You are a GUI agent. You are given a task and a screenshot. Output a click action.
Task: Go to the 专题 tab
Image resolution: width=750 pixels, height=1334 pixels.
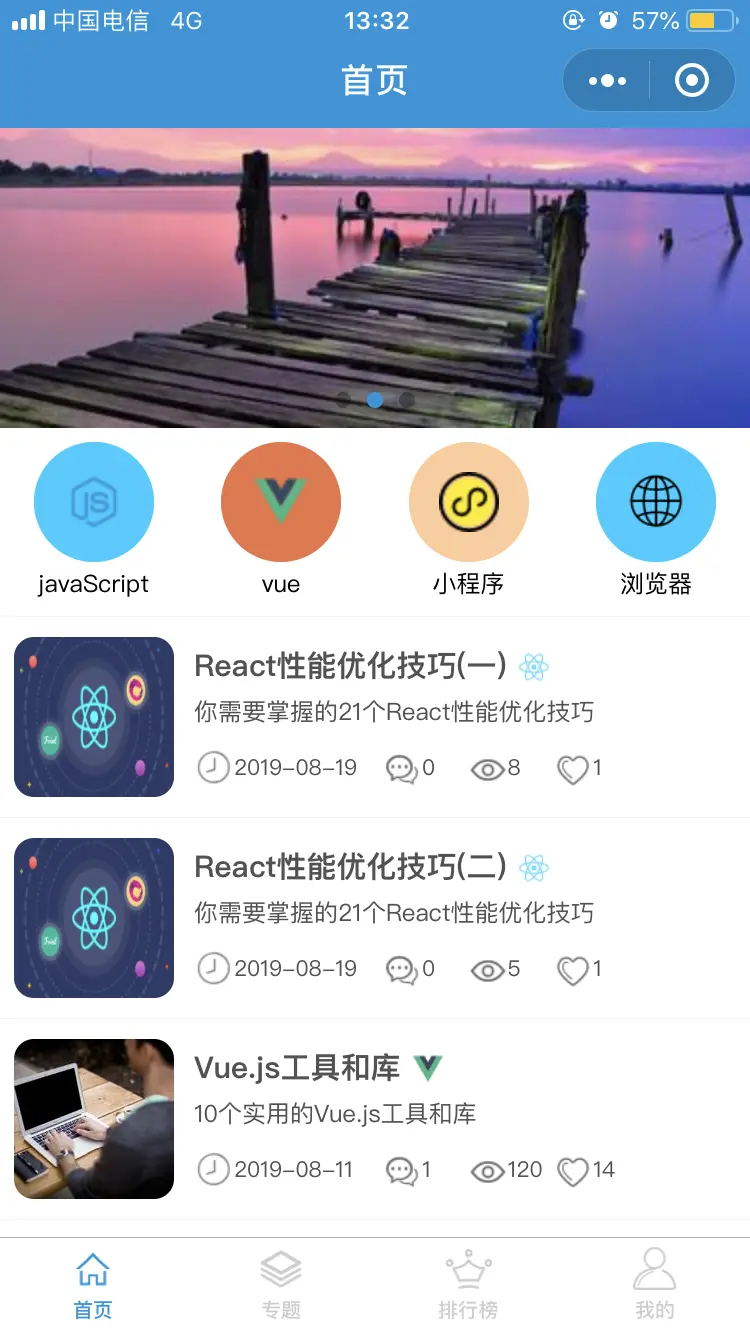pos(281,1285)
